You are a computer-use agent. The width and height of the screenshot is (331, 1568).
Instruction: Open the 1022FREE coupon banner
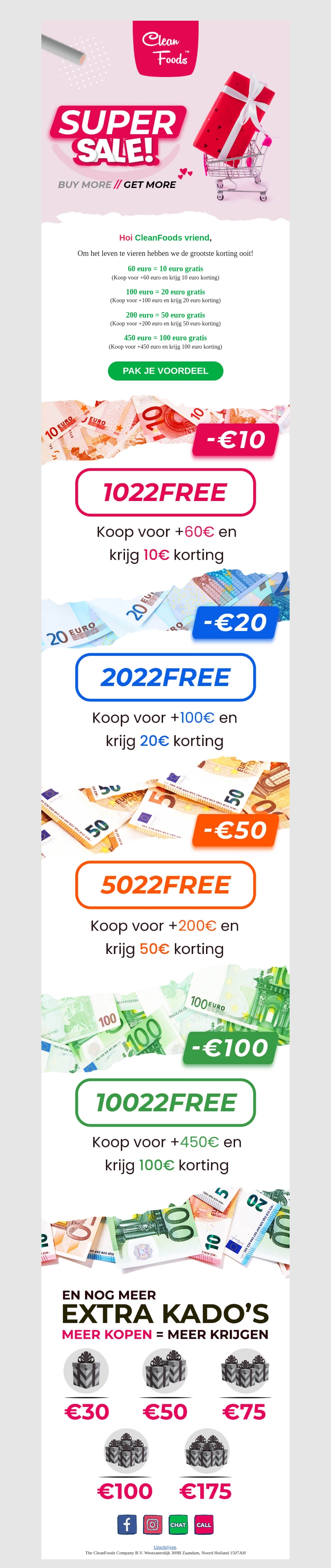point(165,492)
